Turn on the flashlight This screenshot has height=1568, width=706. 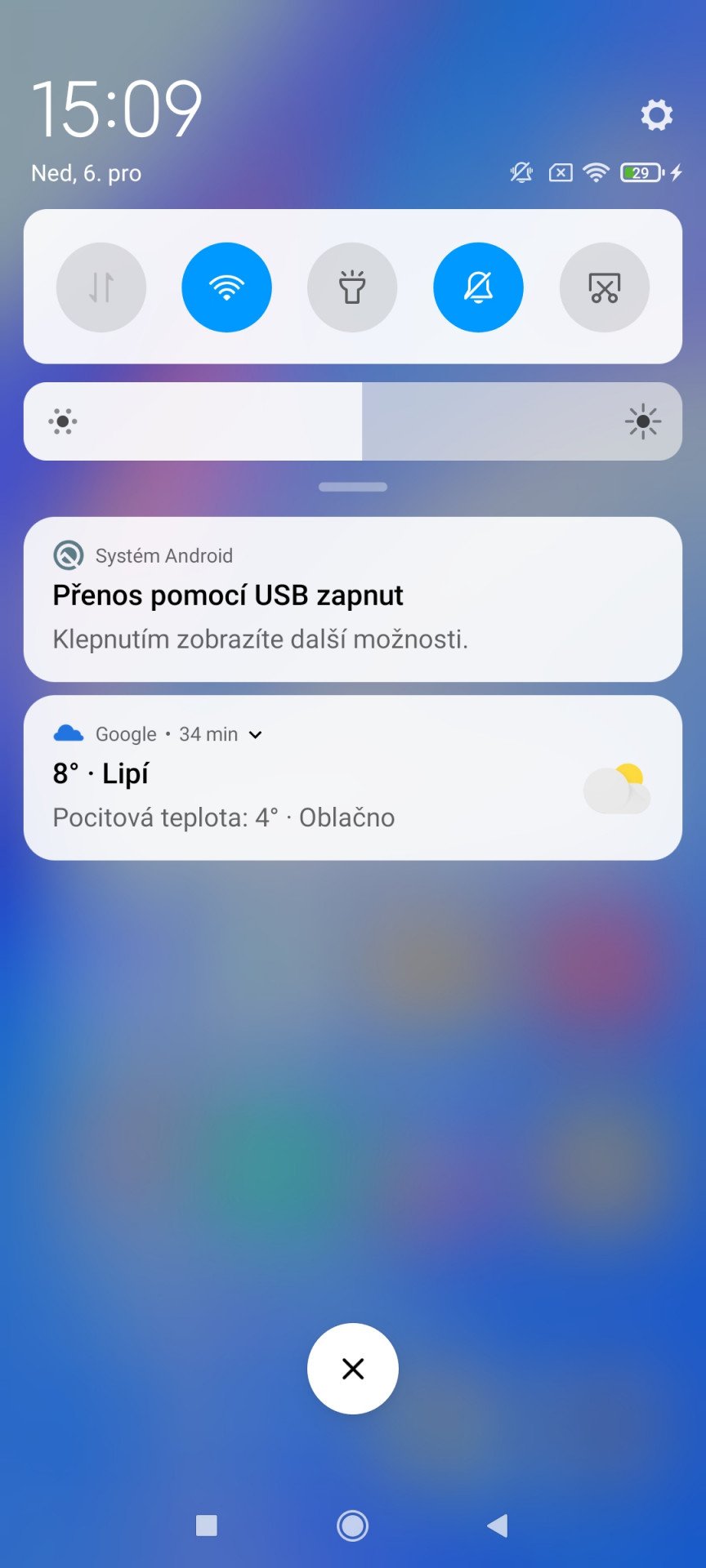tap(352, 287)
